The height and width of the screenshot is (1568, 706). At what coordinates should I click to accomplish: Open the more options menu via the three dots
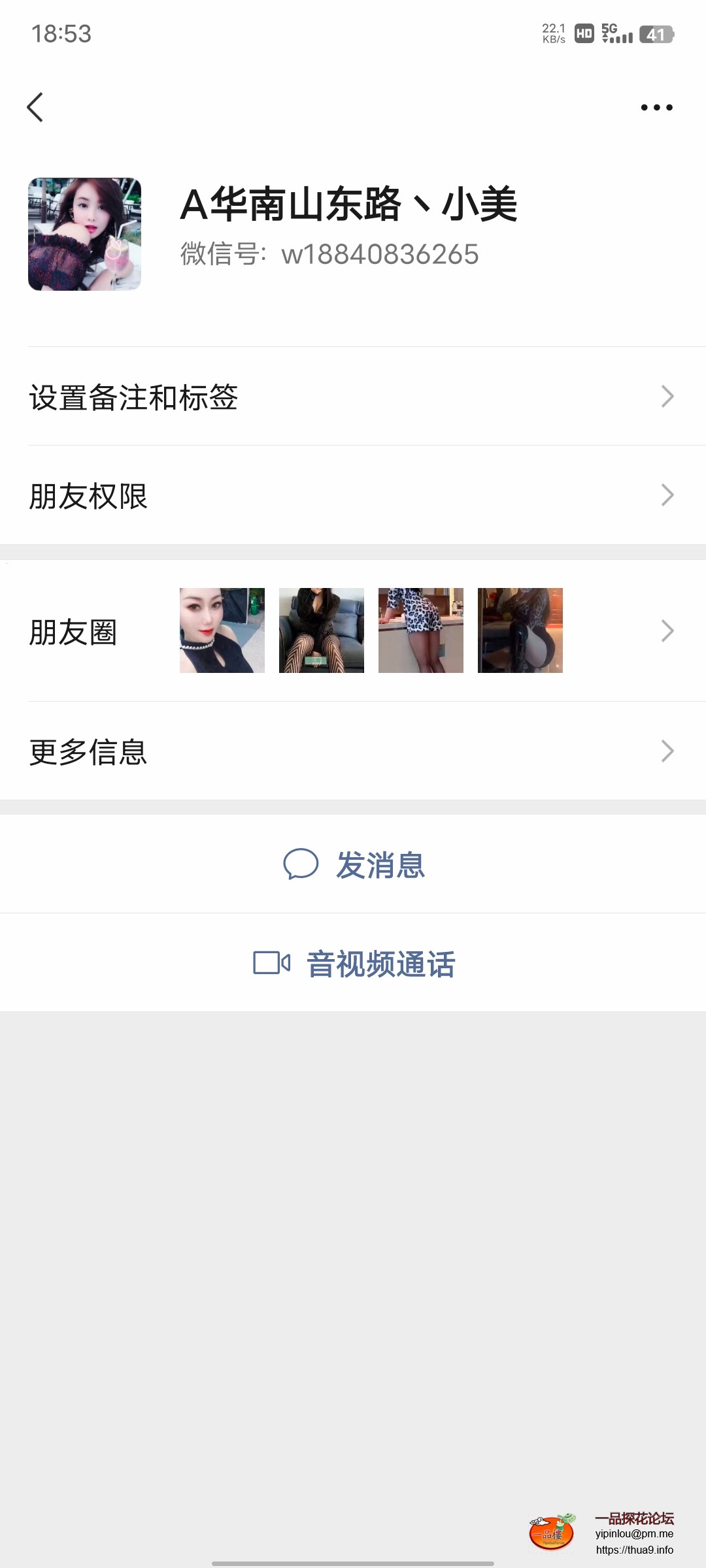pos(658,107)
